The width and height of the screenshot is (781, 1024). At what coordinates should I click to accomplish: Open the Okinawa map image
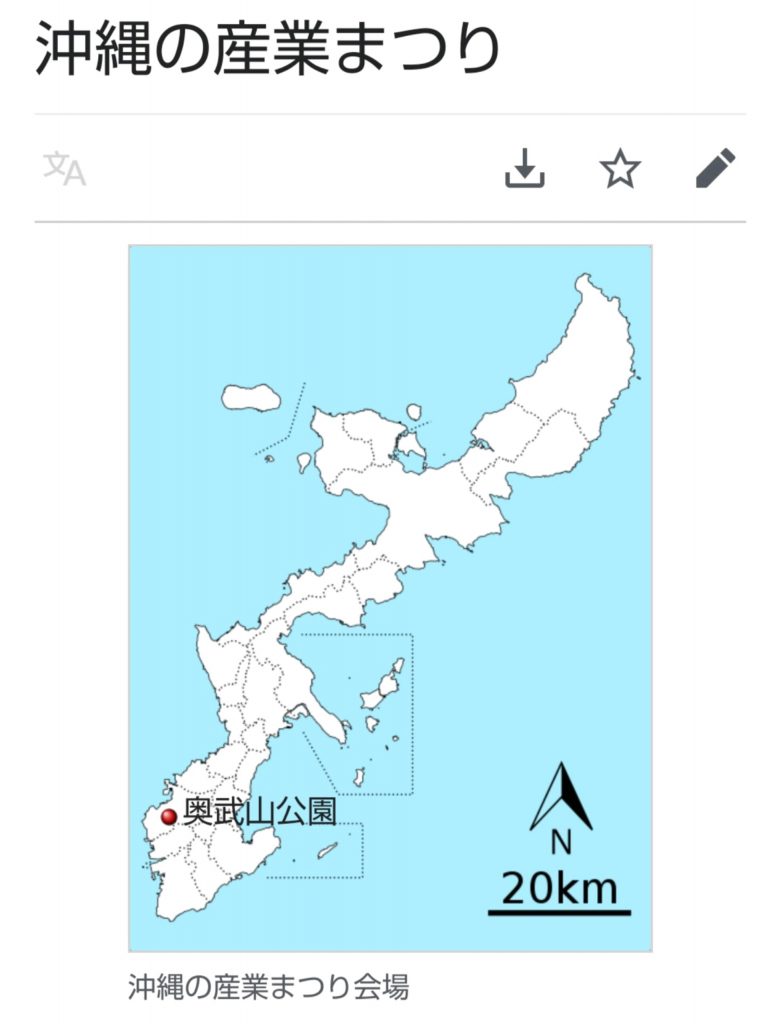(390, 597)
